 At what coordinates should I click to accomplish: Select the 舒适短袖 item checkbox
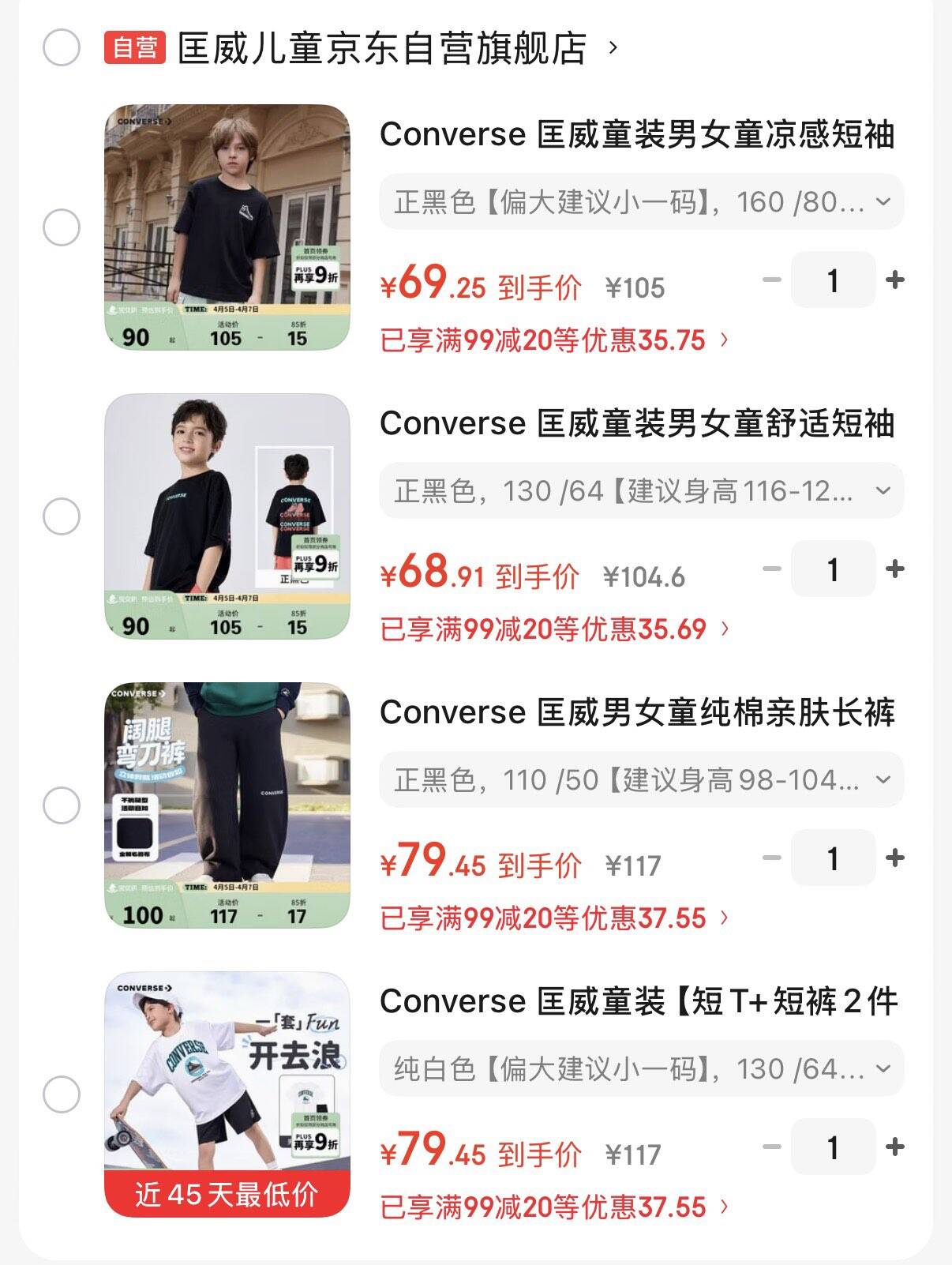62,517
